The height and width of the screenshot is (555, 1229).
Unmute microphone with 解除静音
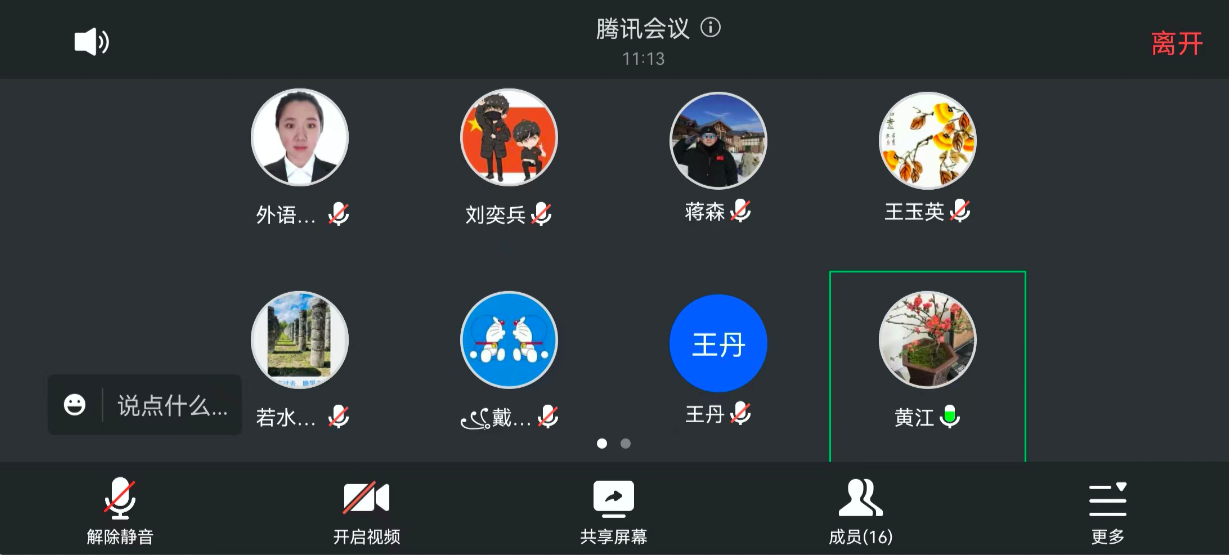tap(120, 511)
